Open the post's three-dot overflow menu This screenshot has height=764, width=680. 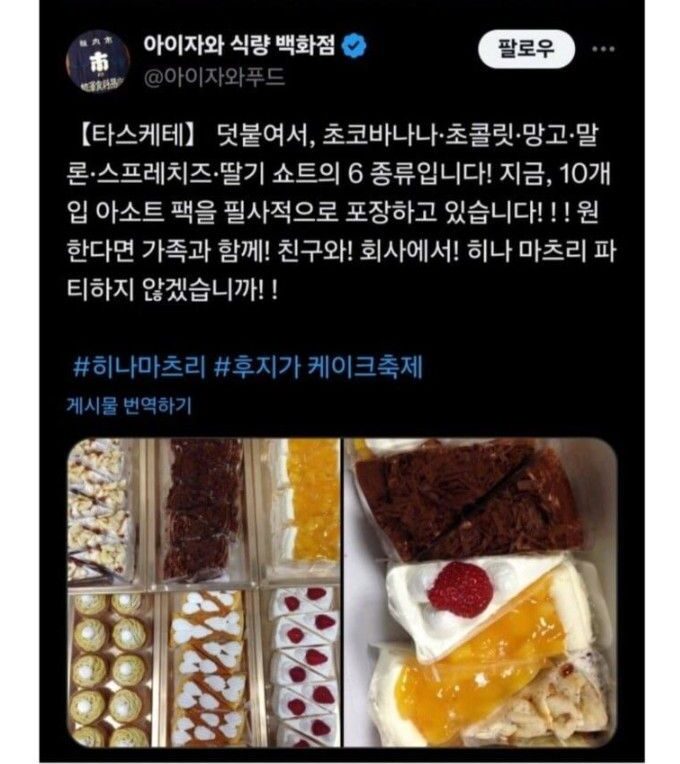tap(603, 47)
